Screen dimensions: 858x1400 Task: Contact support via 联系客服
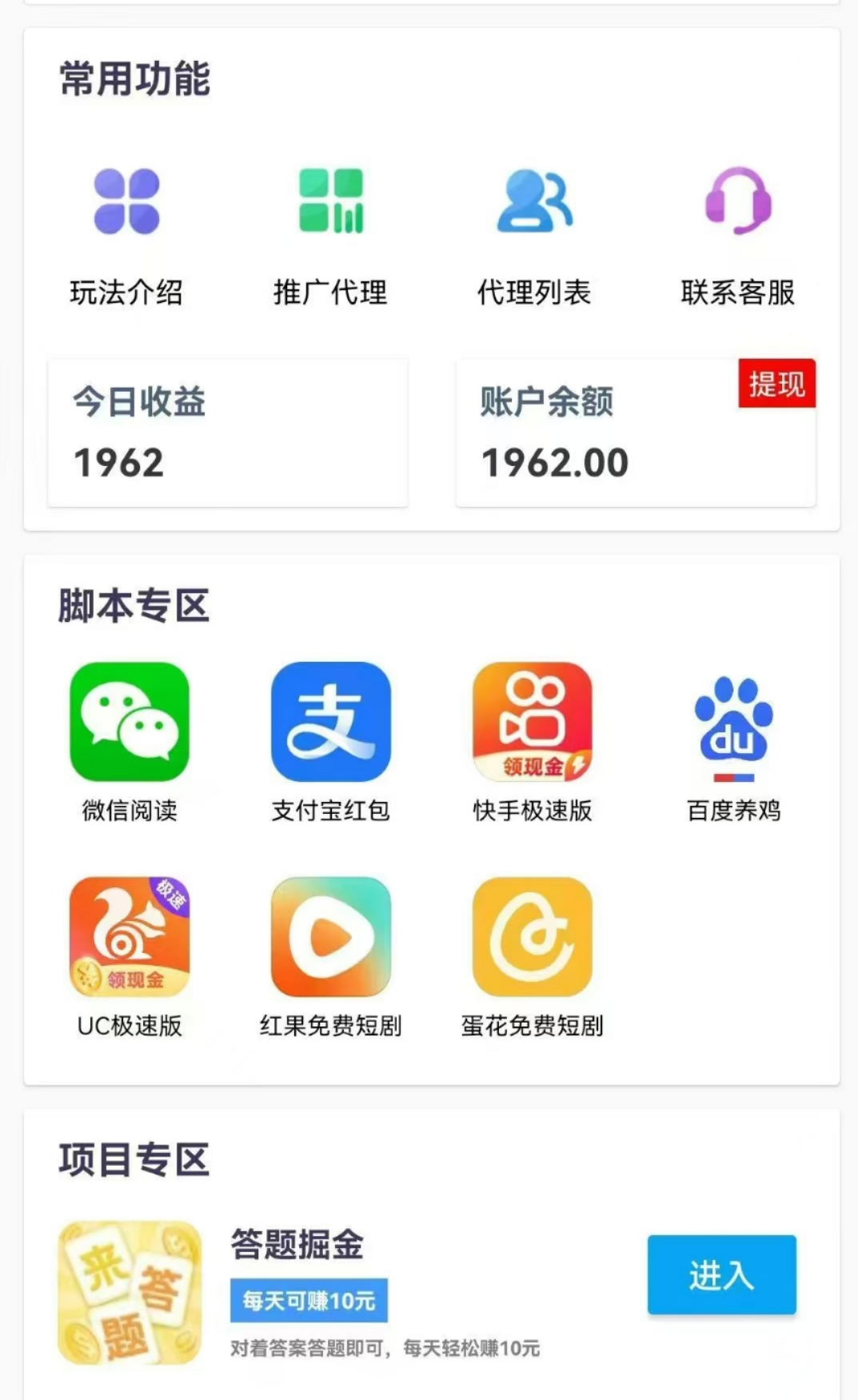738,236
